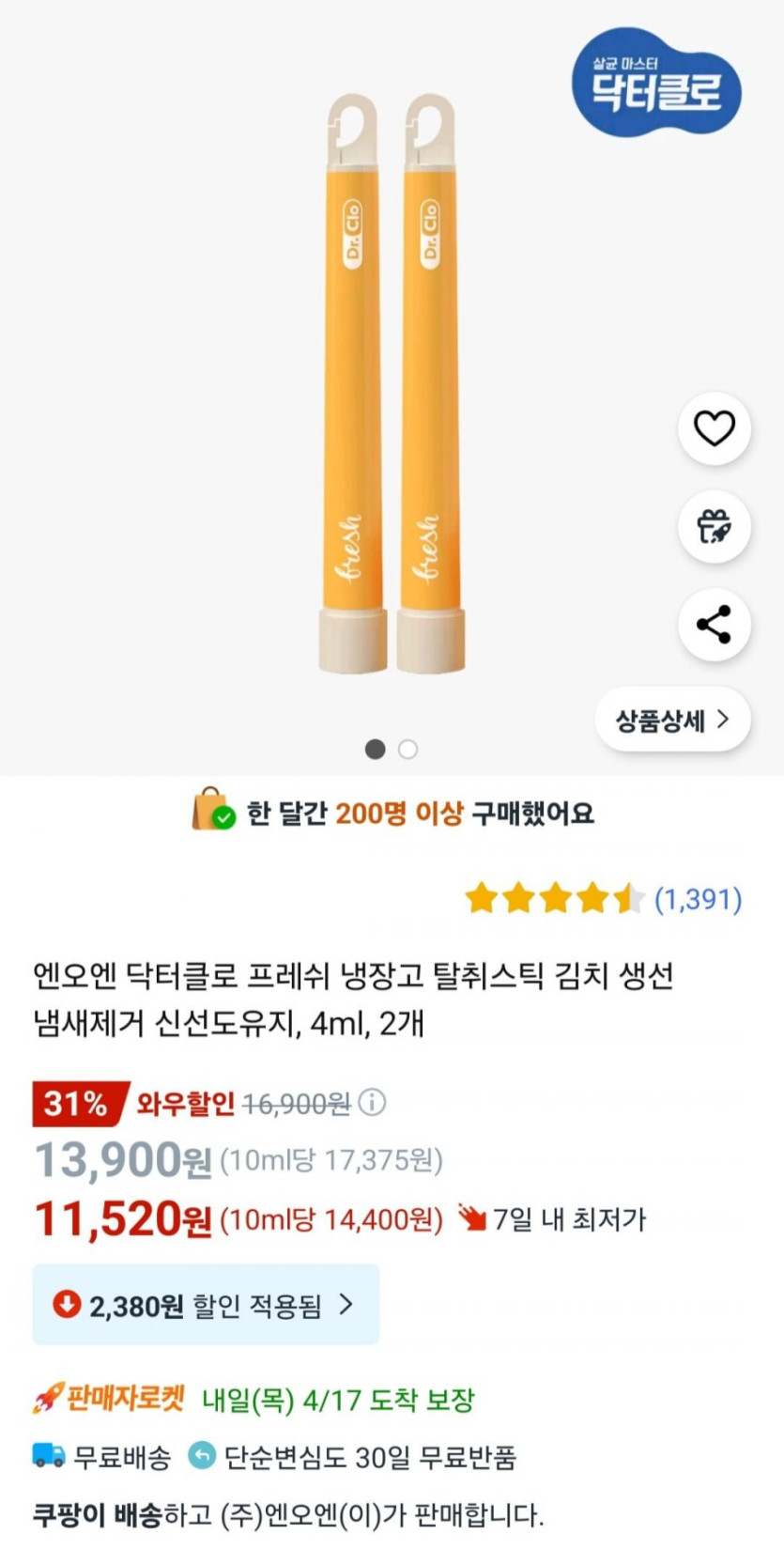Go to the second product image dot
This screenshot has width=784, height=1550.
click(407, 749)
